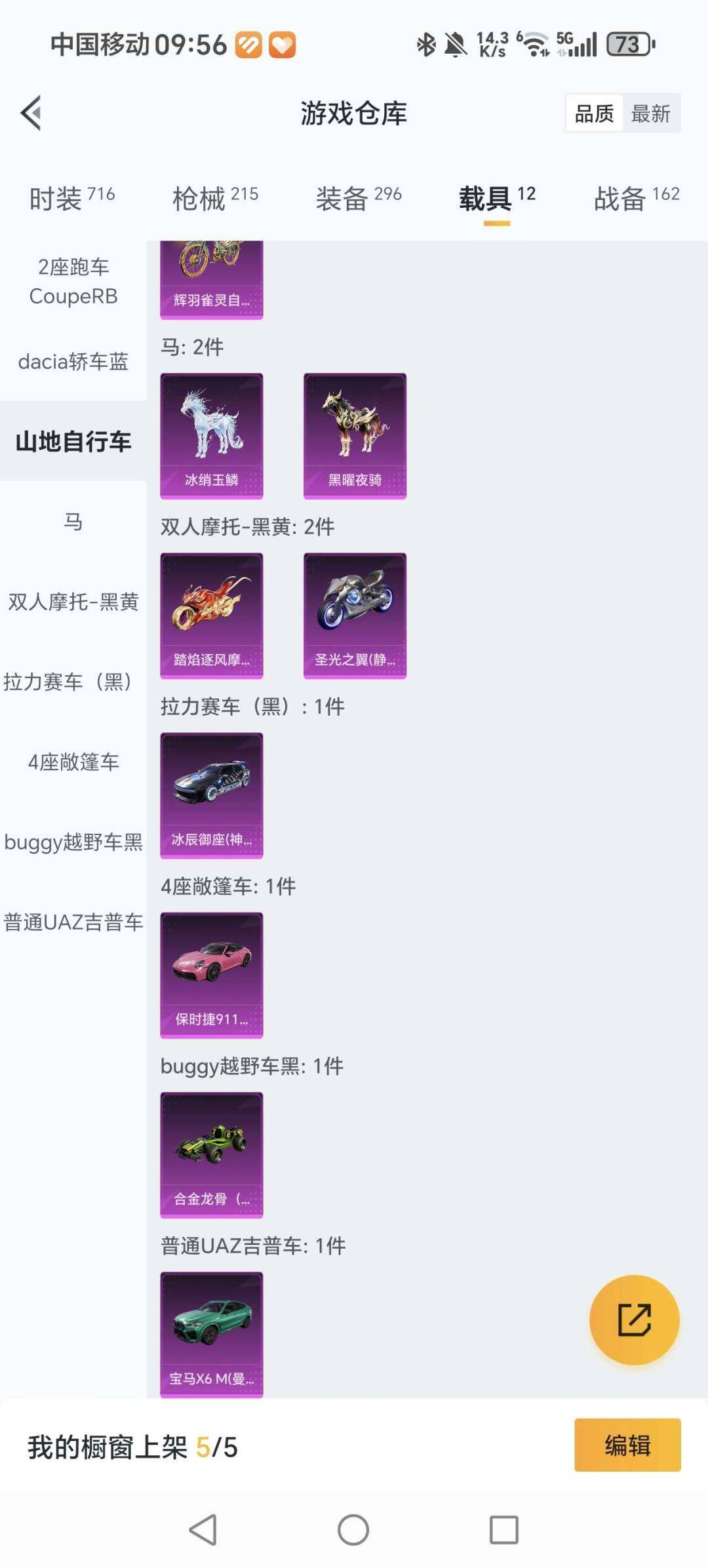Open the 圣光之翼 motorcycle item
Screen dimensions: 708x1568
click(x=355, y=613)
